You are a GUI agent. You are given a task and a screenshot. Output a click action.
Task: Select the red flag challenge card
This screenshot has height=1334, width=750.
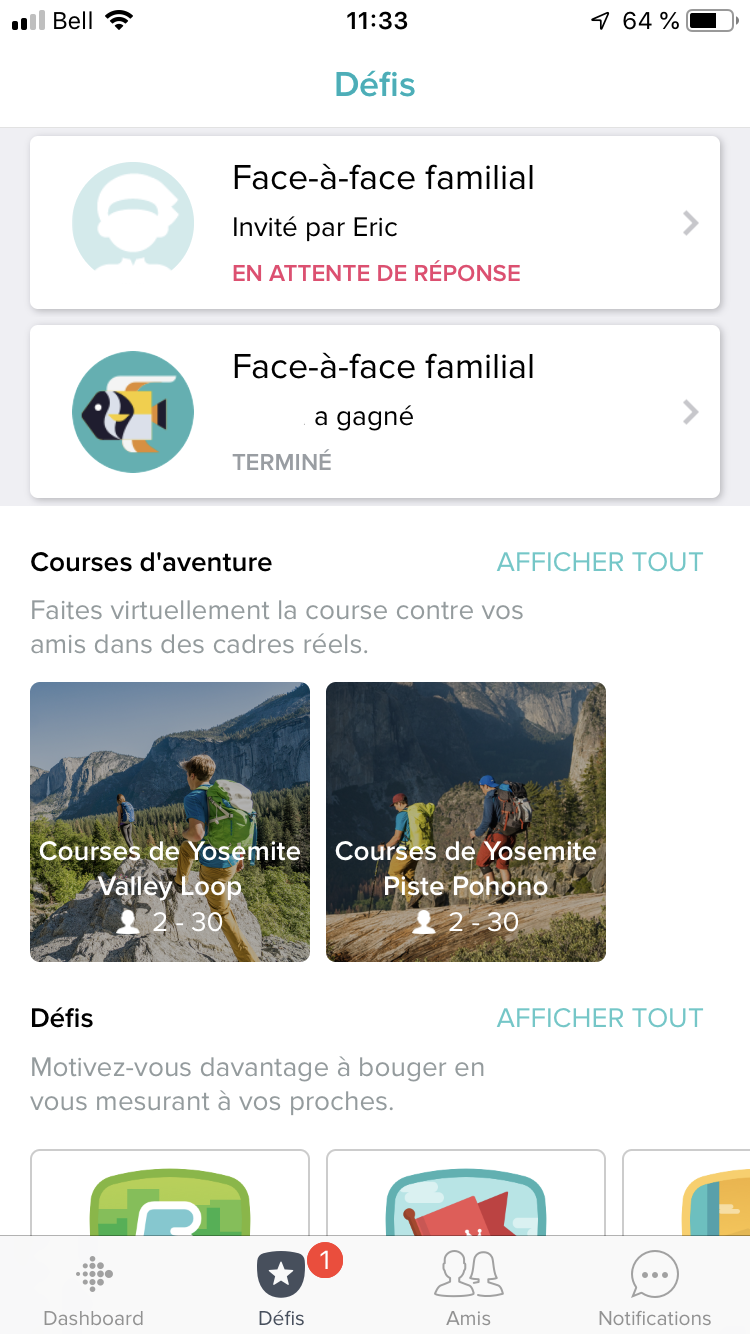click(x=466, y=1195)
